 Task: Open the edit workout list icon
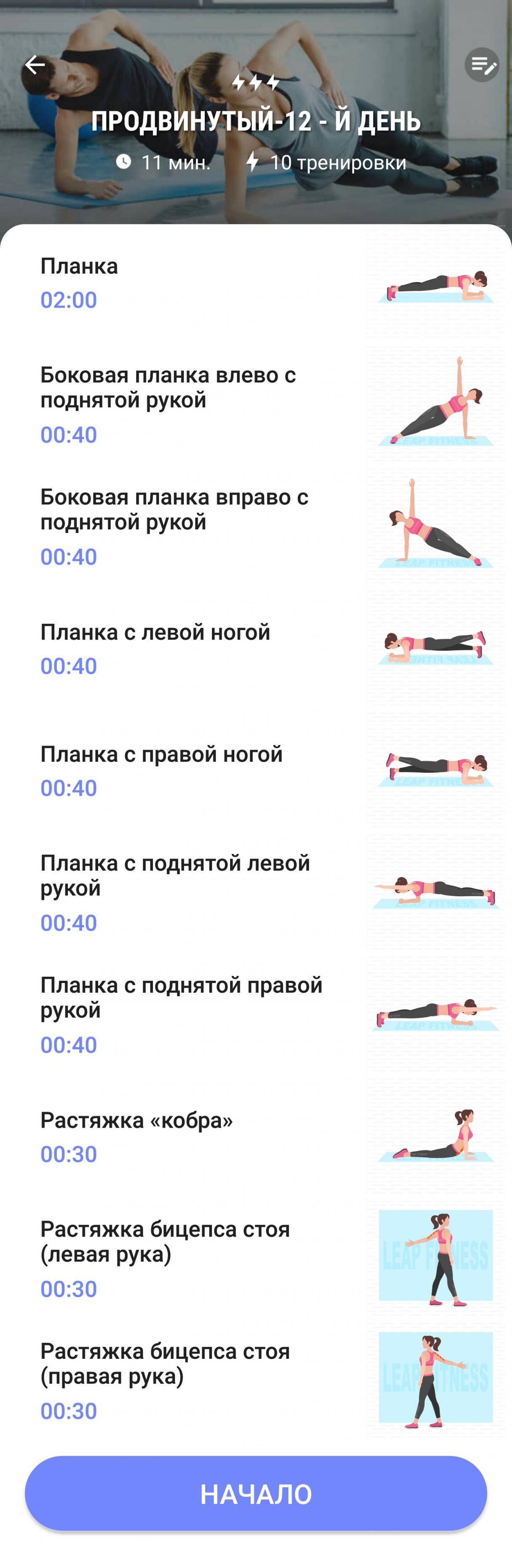482,65
